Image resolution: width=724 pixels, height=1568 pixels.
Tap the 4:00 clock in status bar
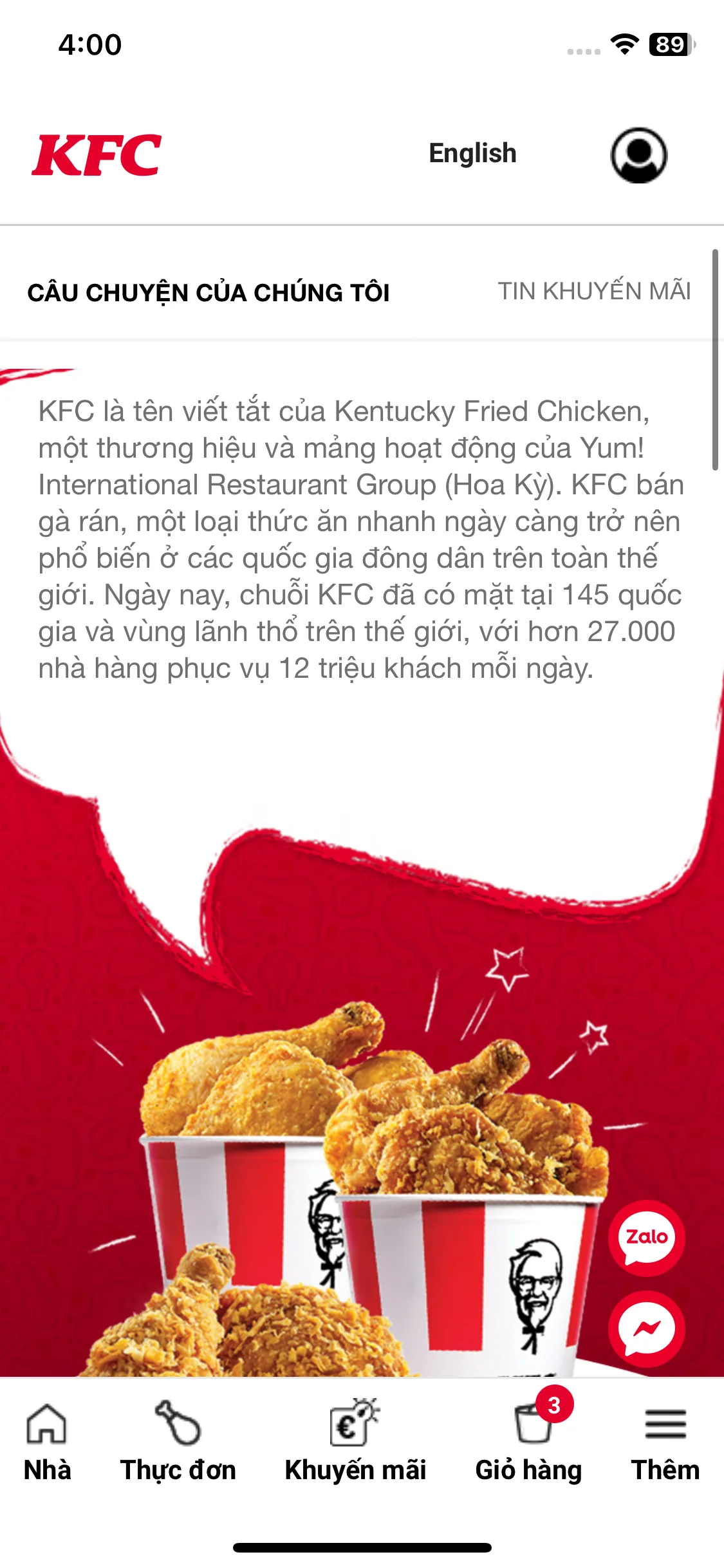88,44
